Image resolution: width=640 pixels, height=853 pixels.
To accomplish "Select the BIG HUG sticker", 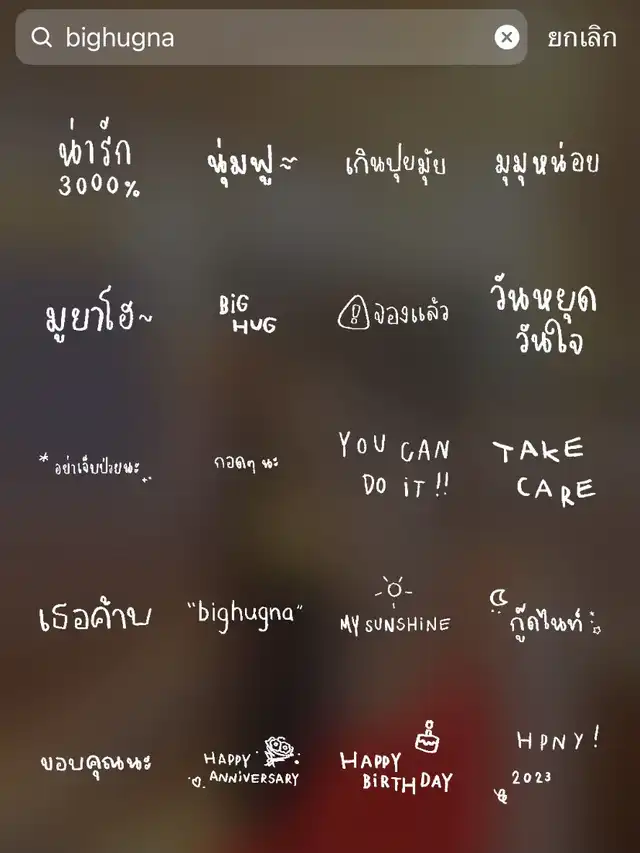I will pyautogui.click(x=247, y=313).
